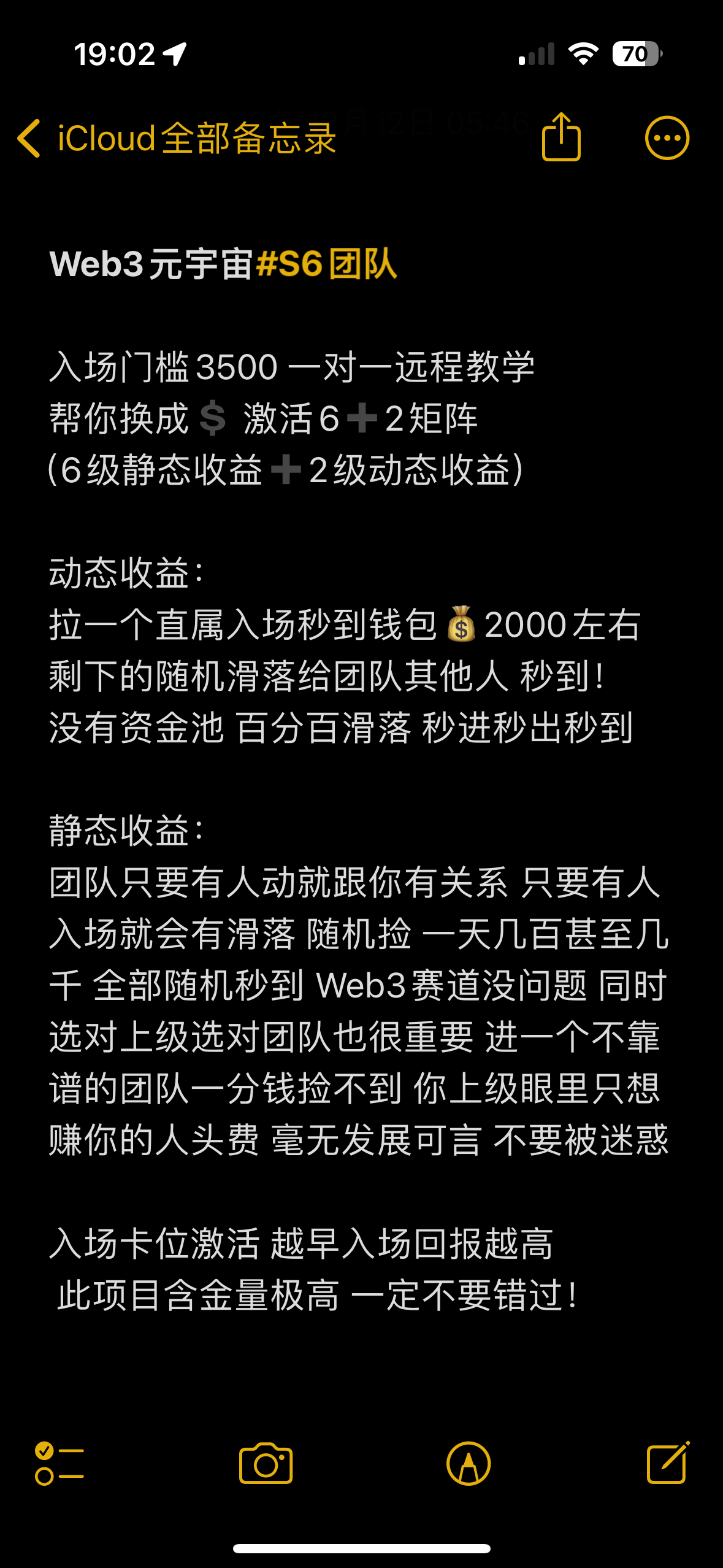
Task: Open the markup pen tool
Action: tap(469, 1463)
